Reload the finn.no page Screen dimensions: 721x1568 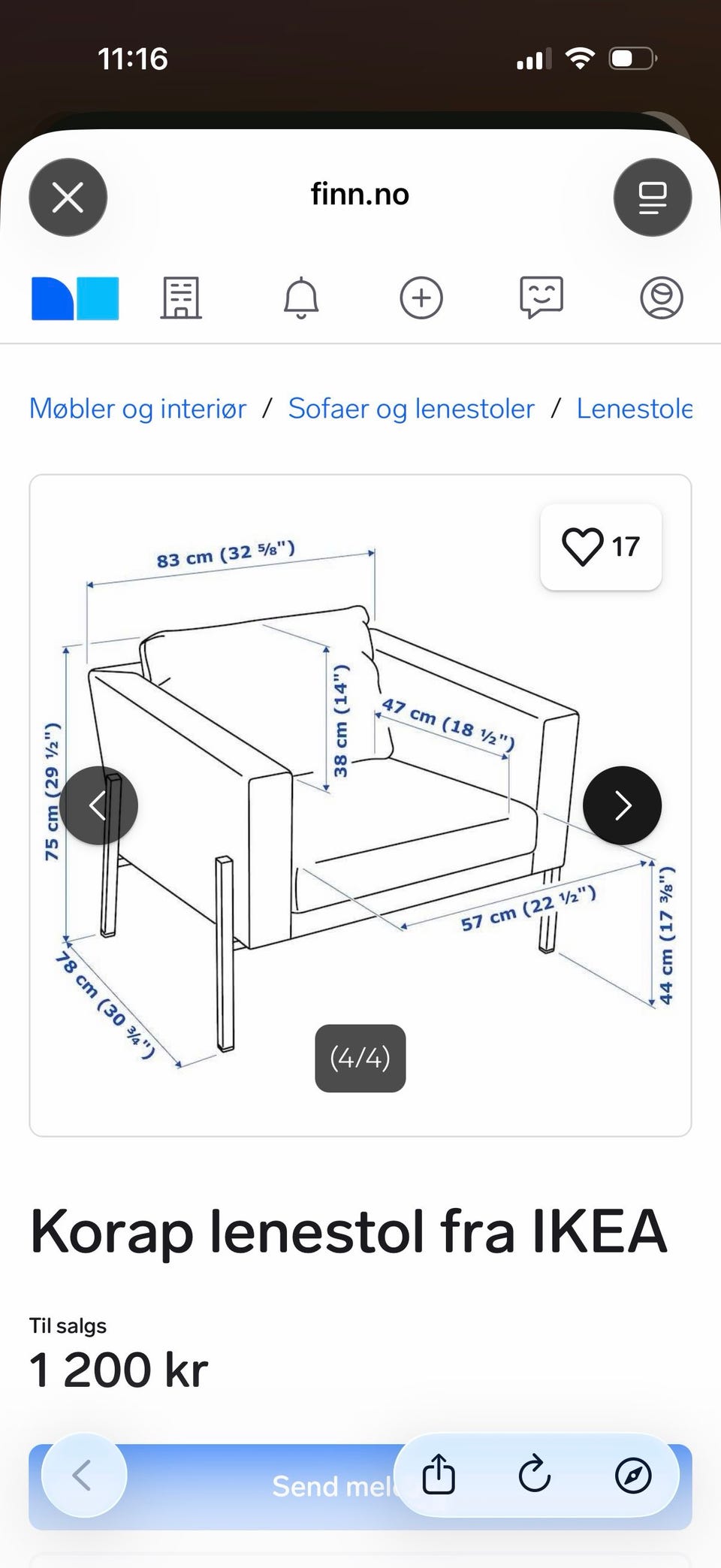535,1475
